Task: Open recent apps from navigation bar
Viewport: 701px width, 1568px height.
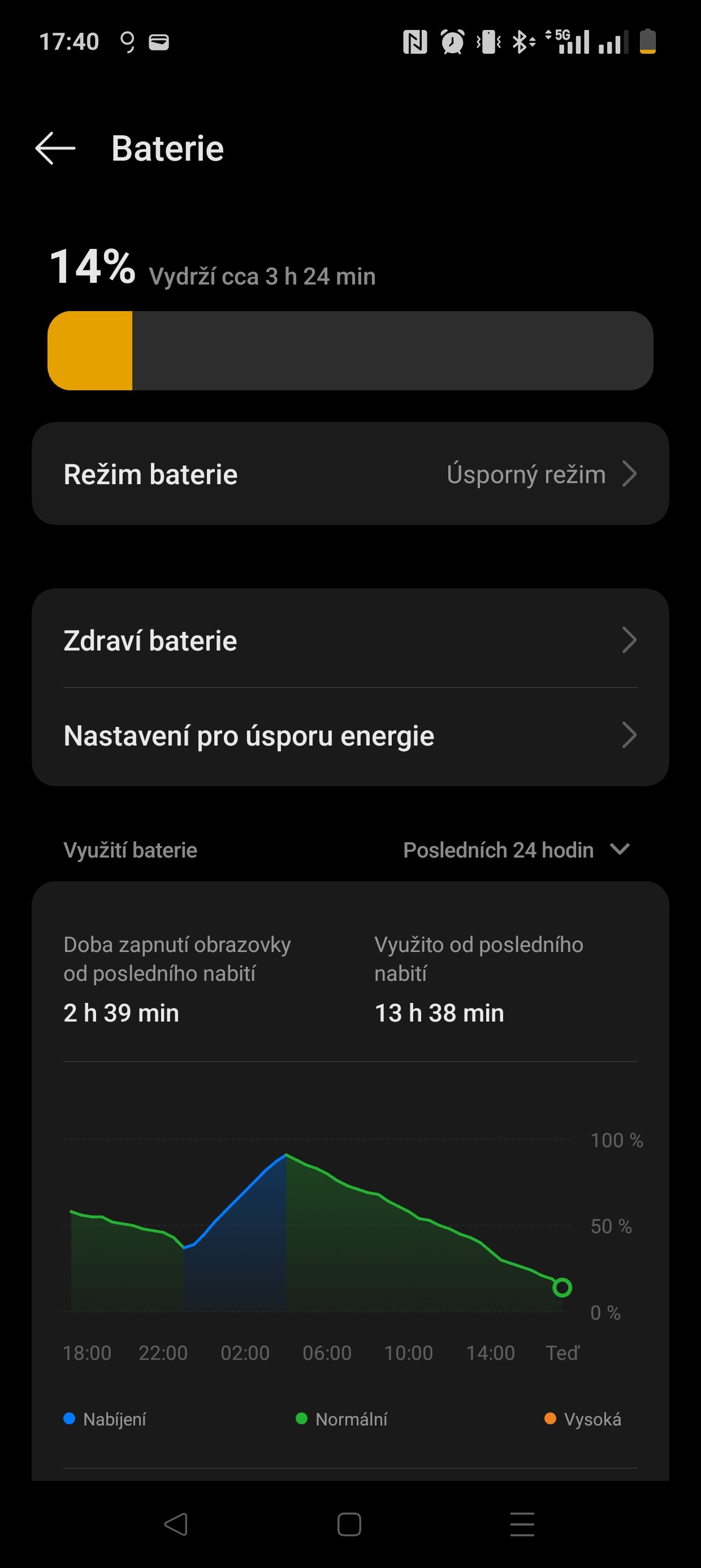Action: tap(522, 1525)
